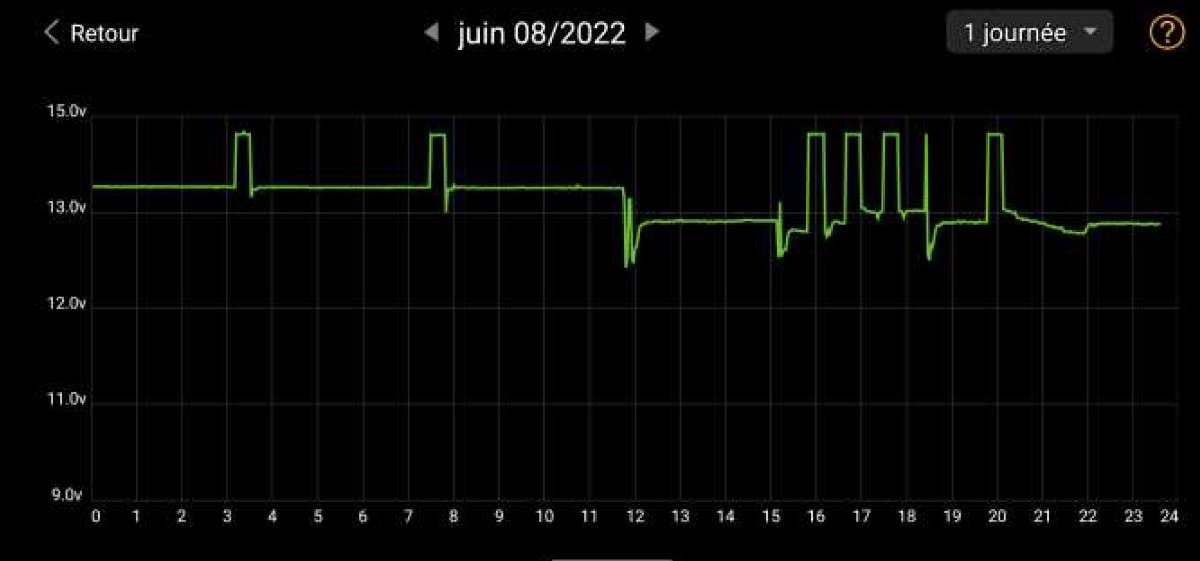Go to the next day arrow

(652, 32)
